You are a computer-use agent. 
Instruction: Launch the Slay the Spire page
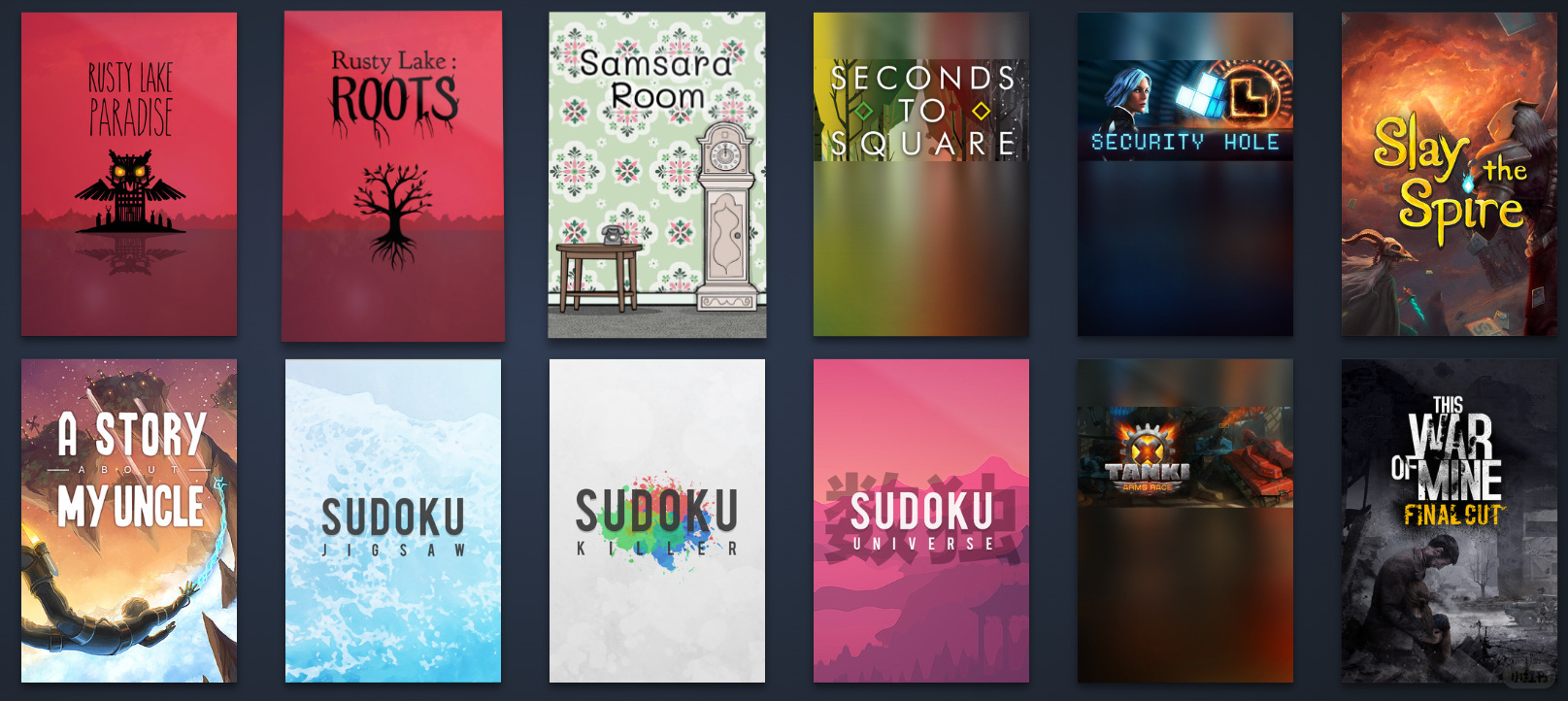1449,175
